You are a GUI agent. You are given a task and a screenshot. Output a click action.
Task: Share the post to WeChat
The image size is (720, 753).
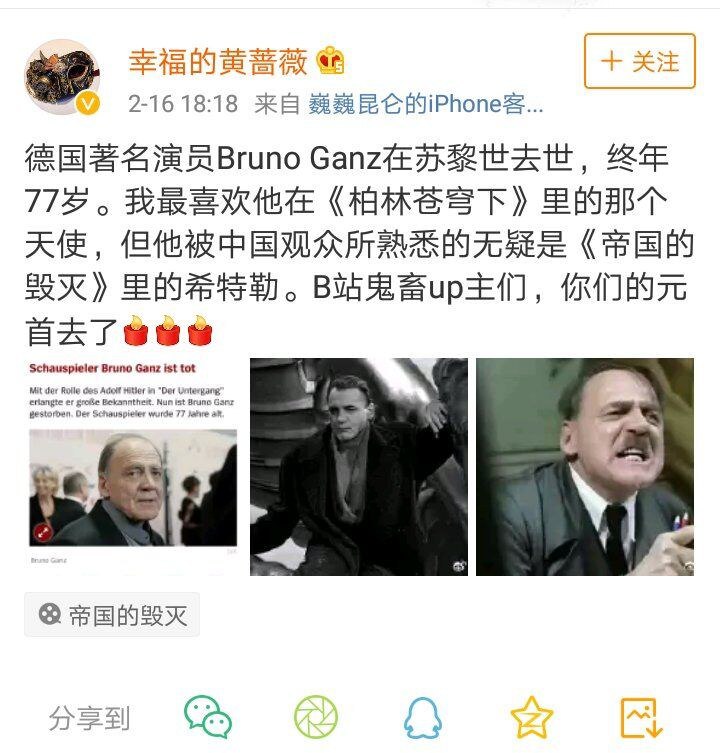(x=208, y=716)
